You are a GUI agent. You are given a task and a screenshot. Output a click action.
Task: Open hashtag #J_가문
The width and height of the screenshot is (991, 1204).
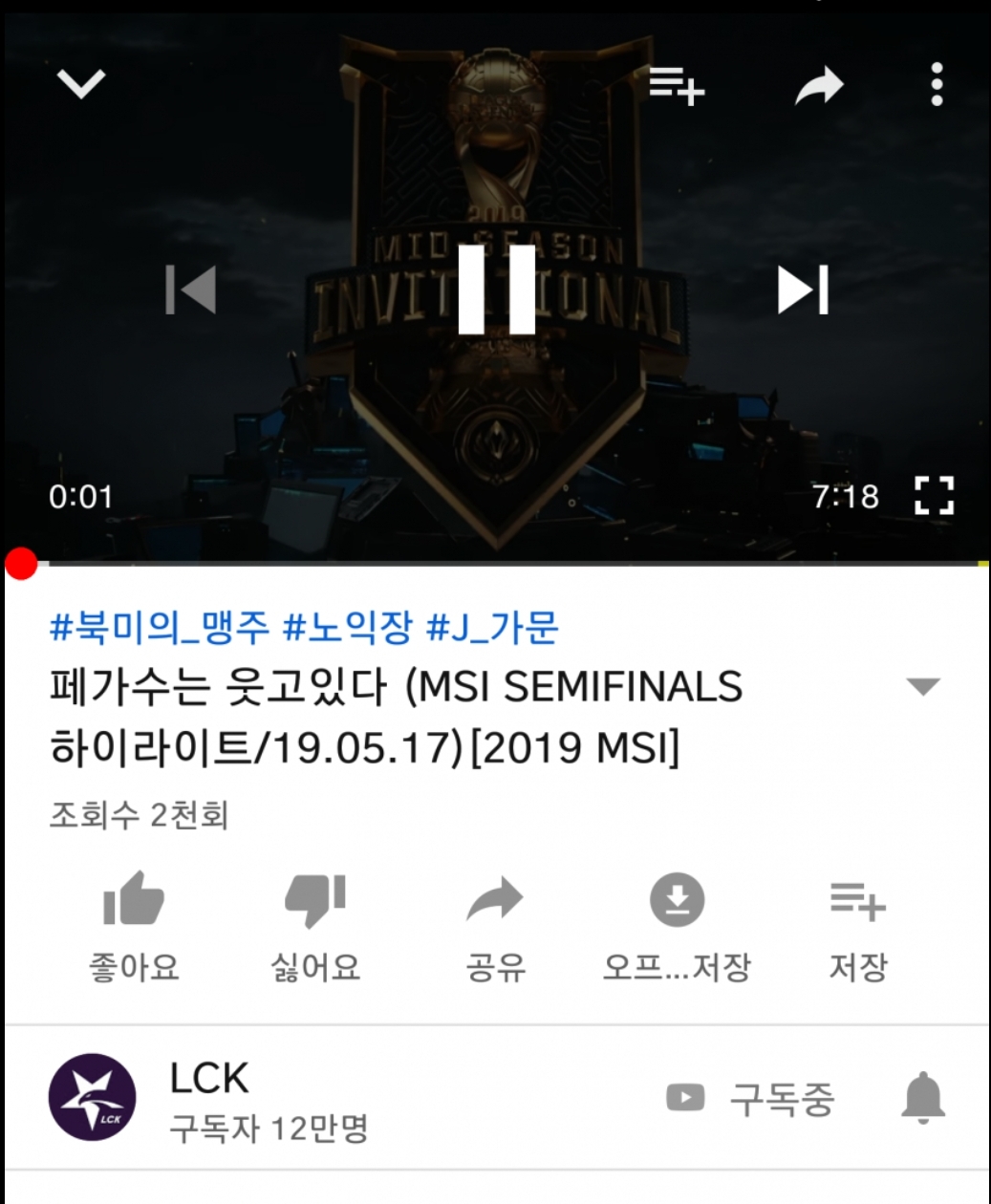pyautogui.click(x=492, y=628)
